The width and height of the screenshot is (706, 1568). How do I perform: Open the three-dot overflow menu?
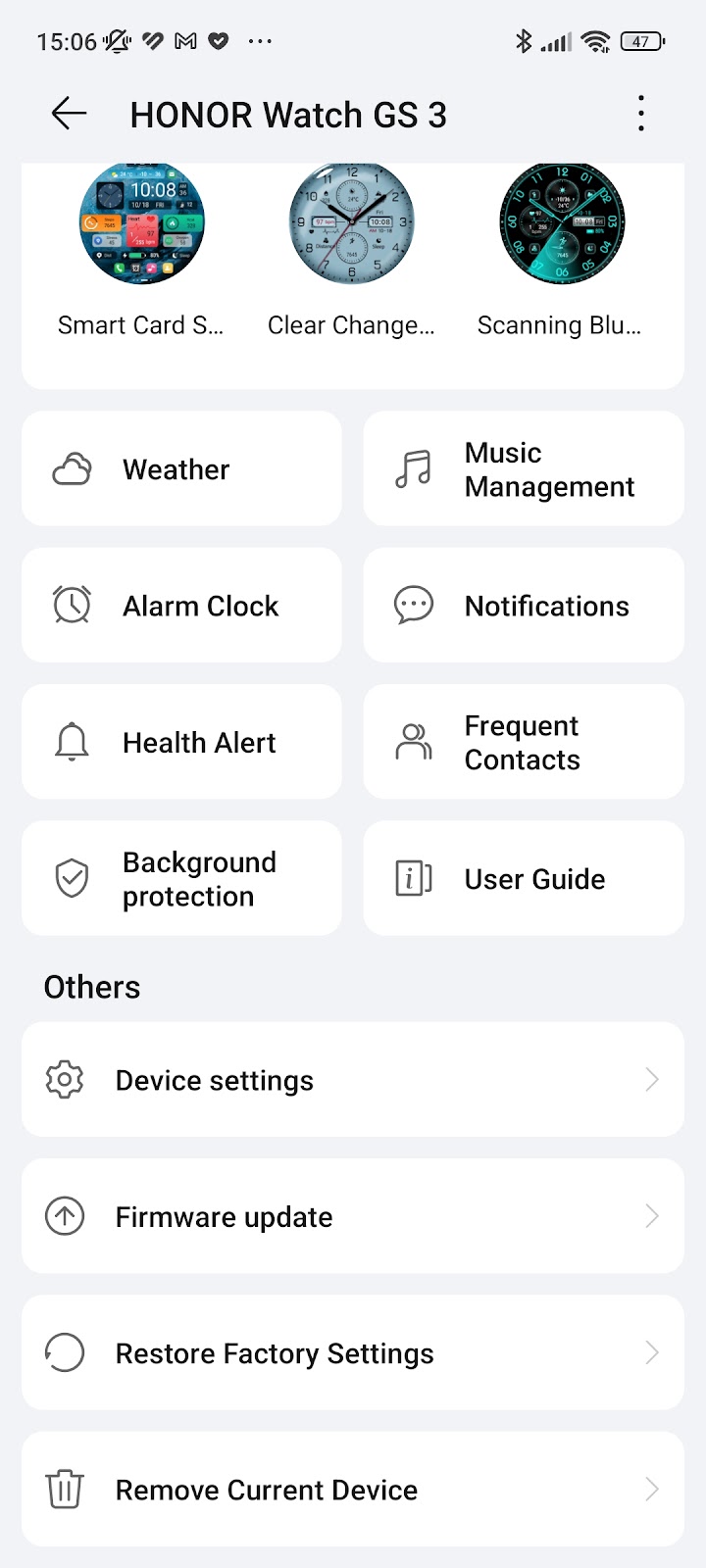point(640,115)
